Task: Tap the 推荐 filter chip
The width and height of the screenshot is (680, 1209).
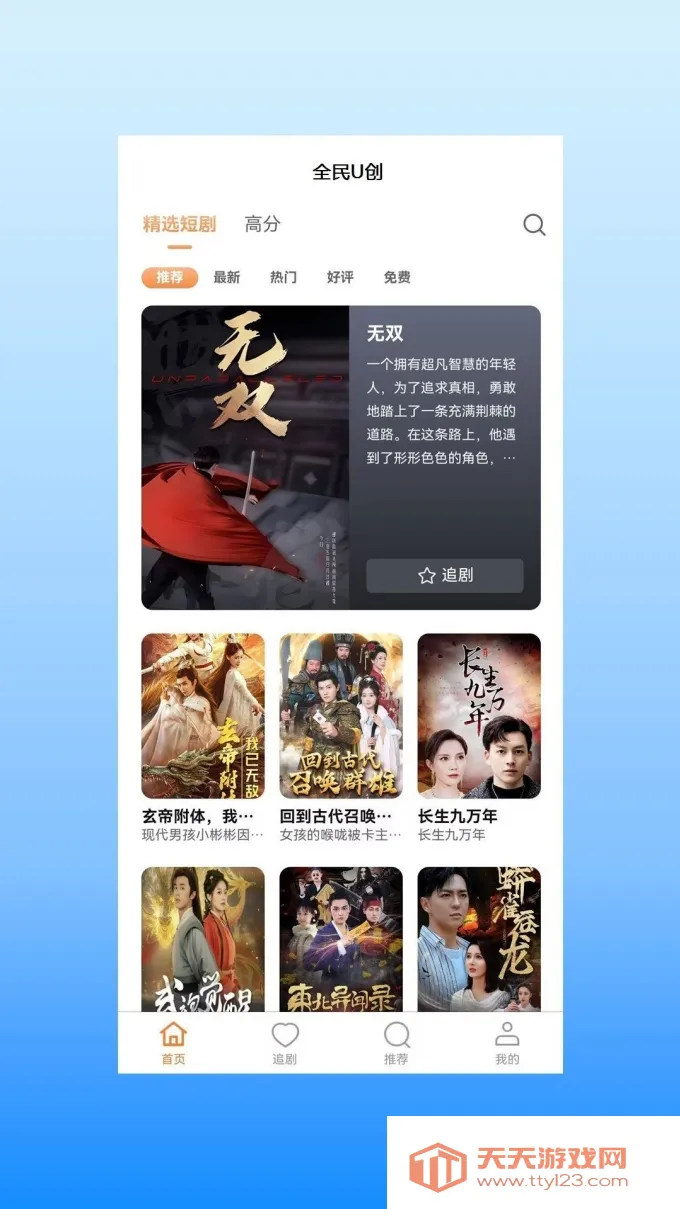Action: click(169, 277)
